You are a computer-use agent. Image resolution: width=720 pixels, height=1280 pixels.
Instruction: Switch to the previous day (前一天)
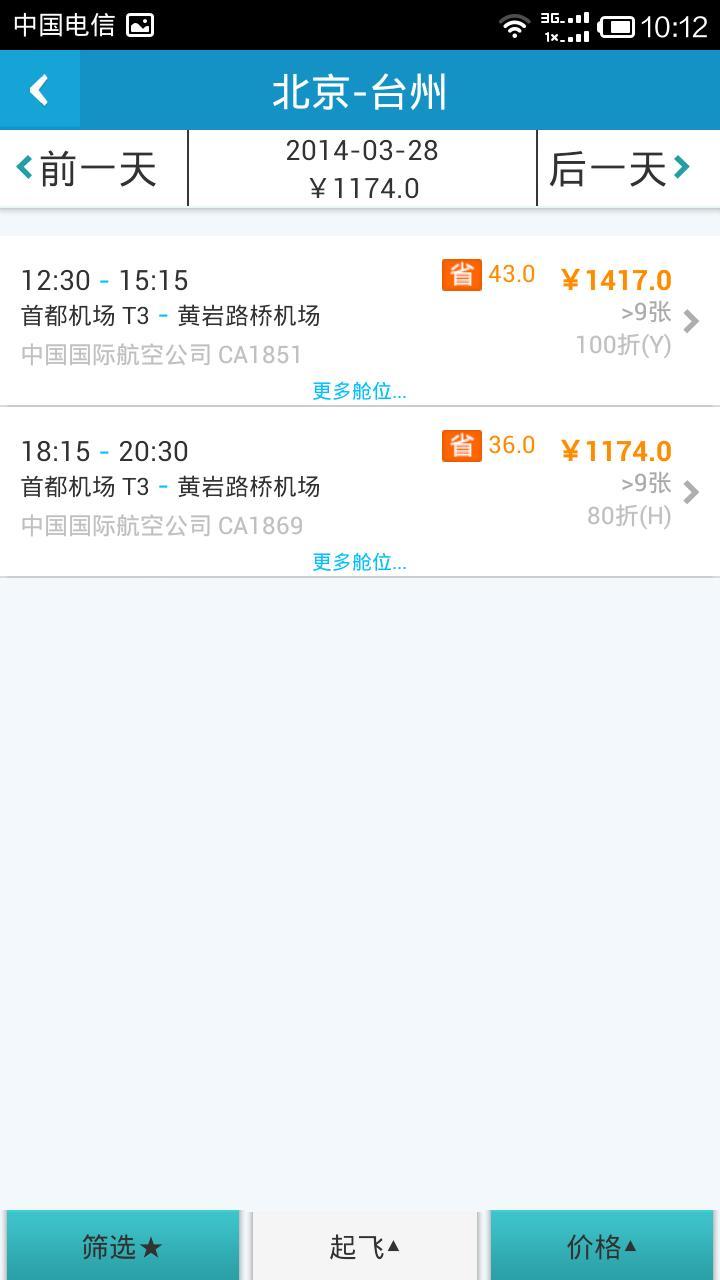93,169
